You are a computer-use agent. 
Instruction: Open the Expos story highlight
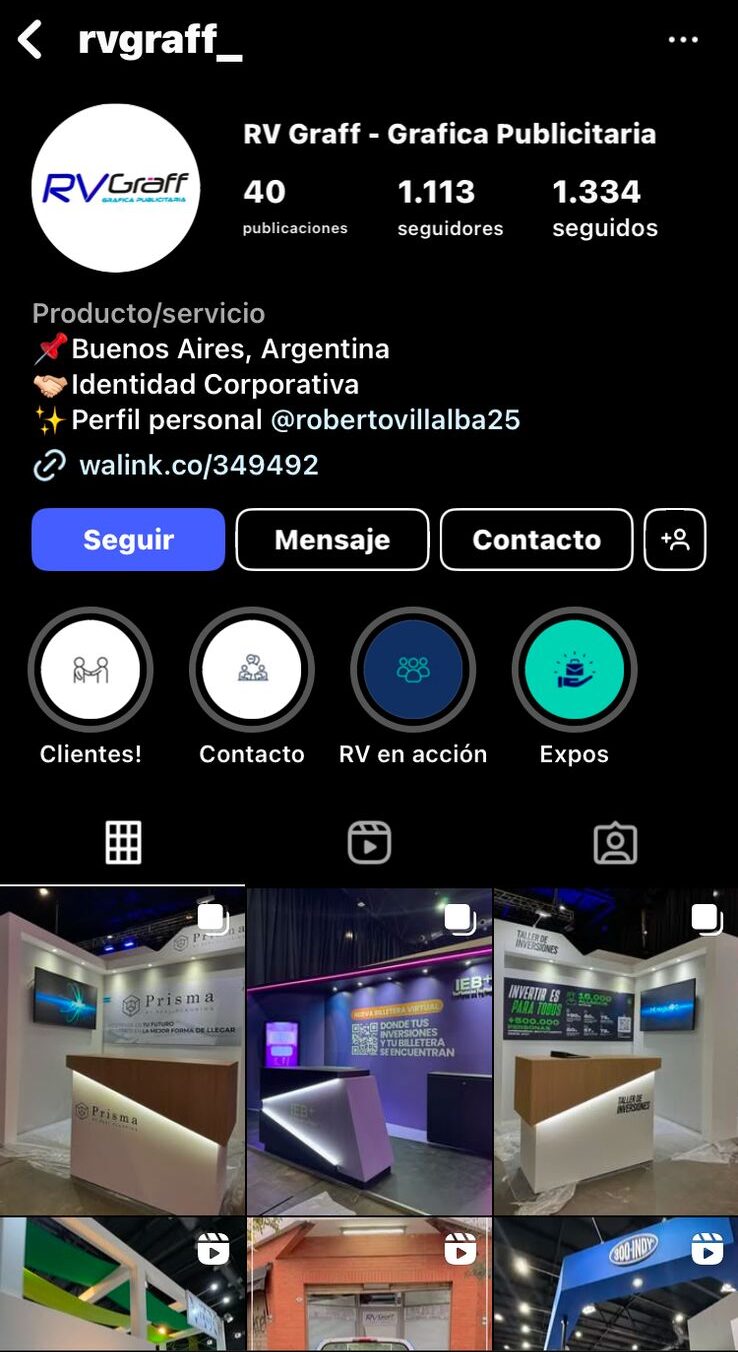[x=574, y=670]
